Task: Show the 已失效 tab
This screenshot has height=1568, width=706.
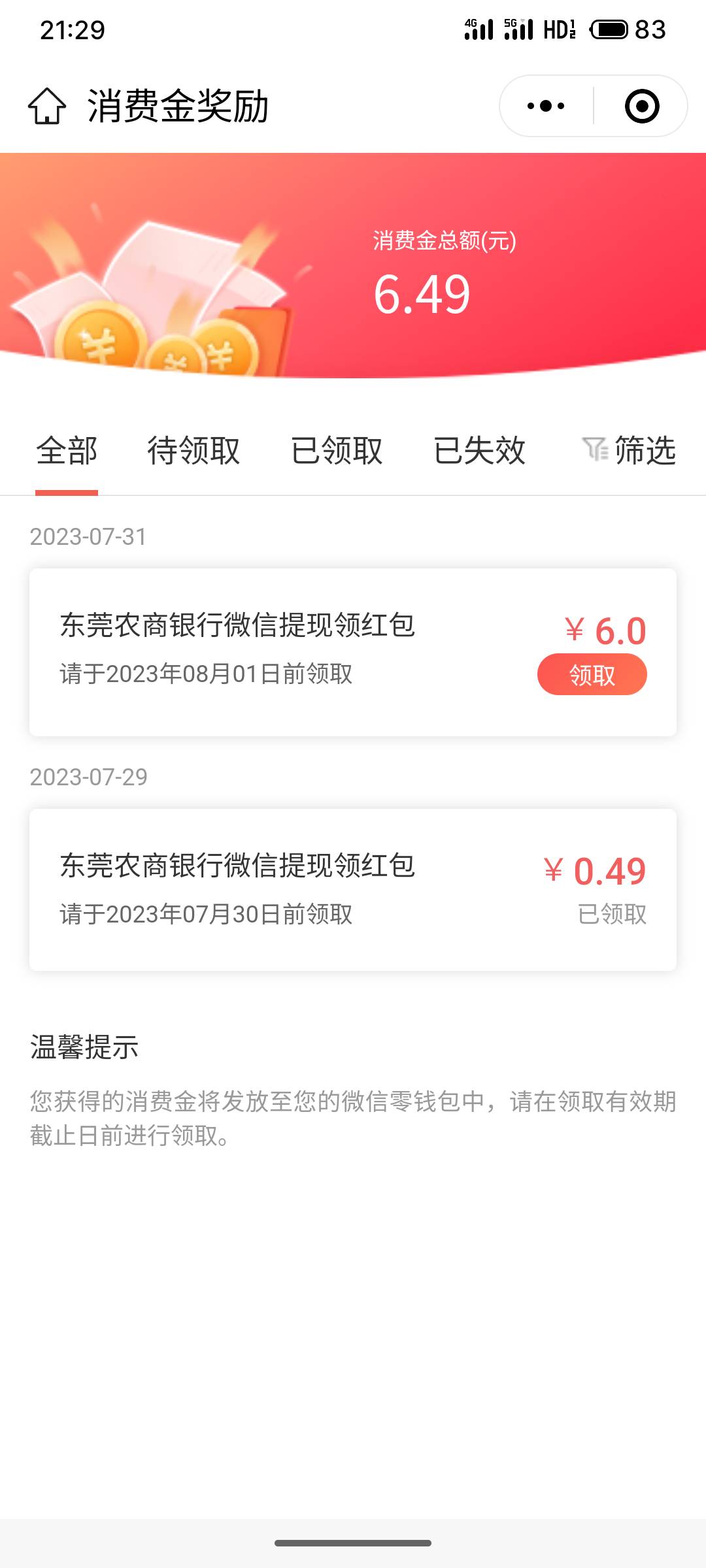Action: tap(480, 451)
